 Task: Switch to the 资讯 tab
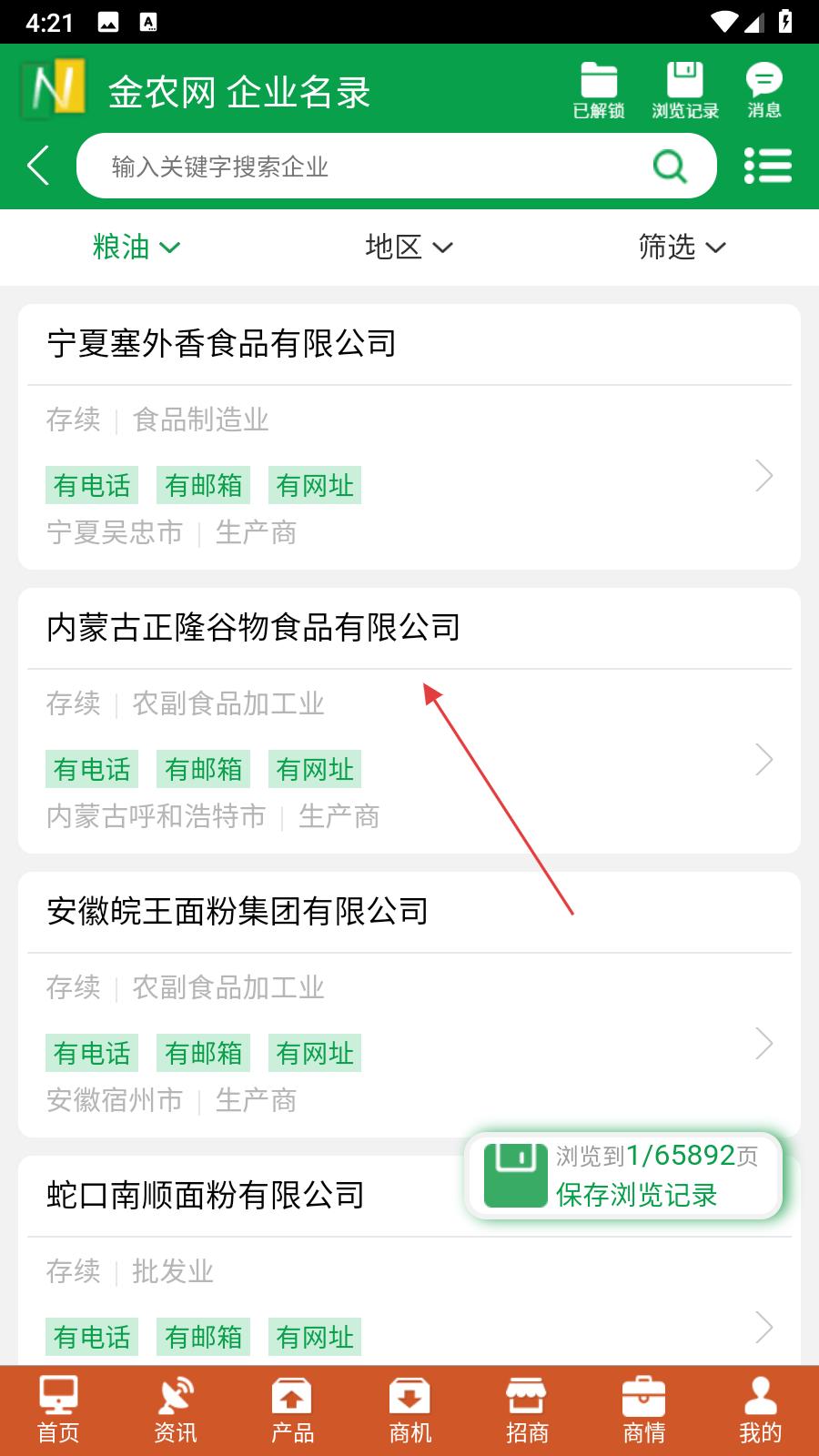[x=175, y=1410]
